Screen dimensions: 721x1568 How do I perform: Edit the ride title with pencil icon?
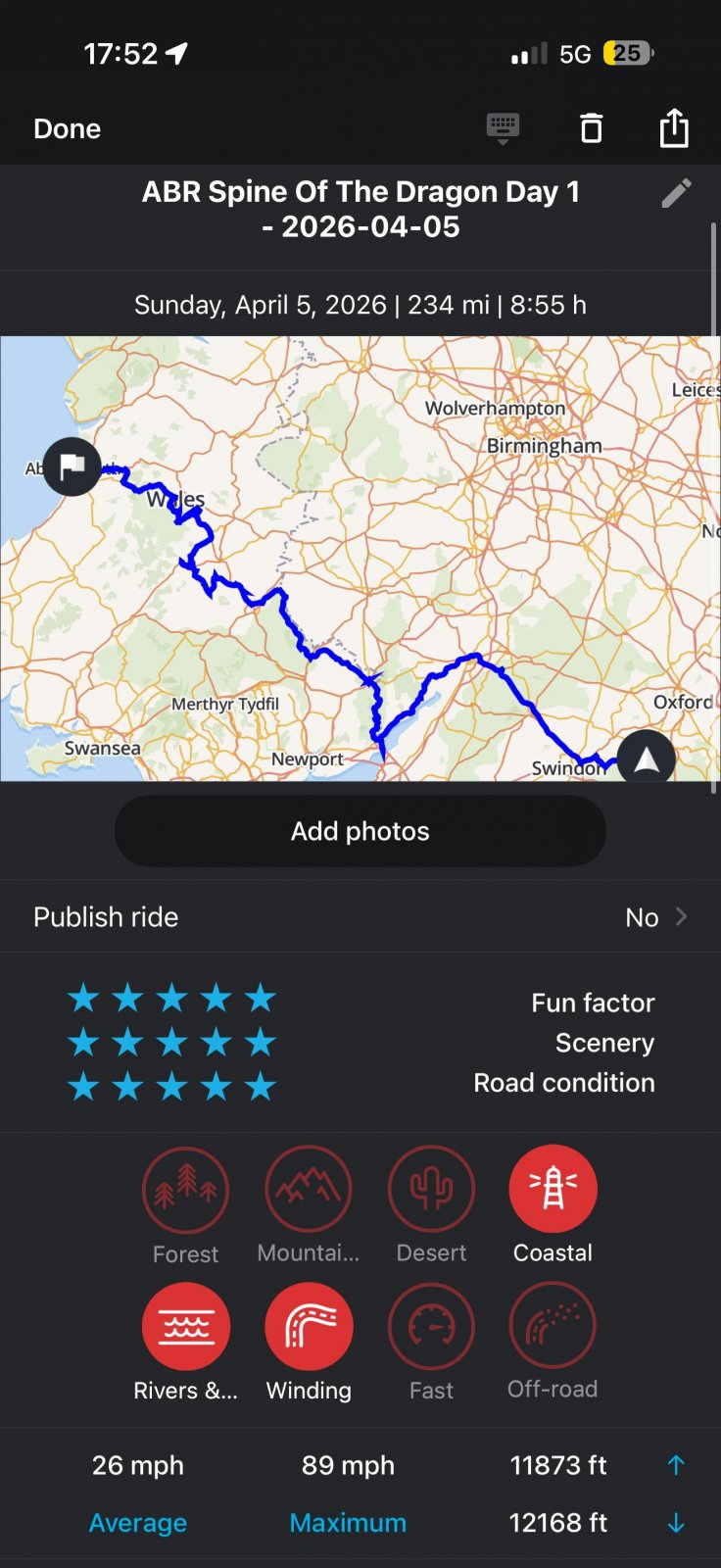(676, 193)
